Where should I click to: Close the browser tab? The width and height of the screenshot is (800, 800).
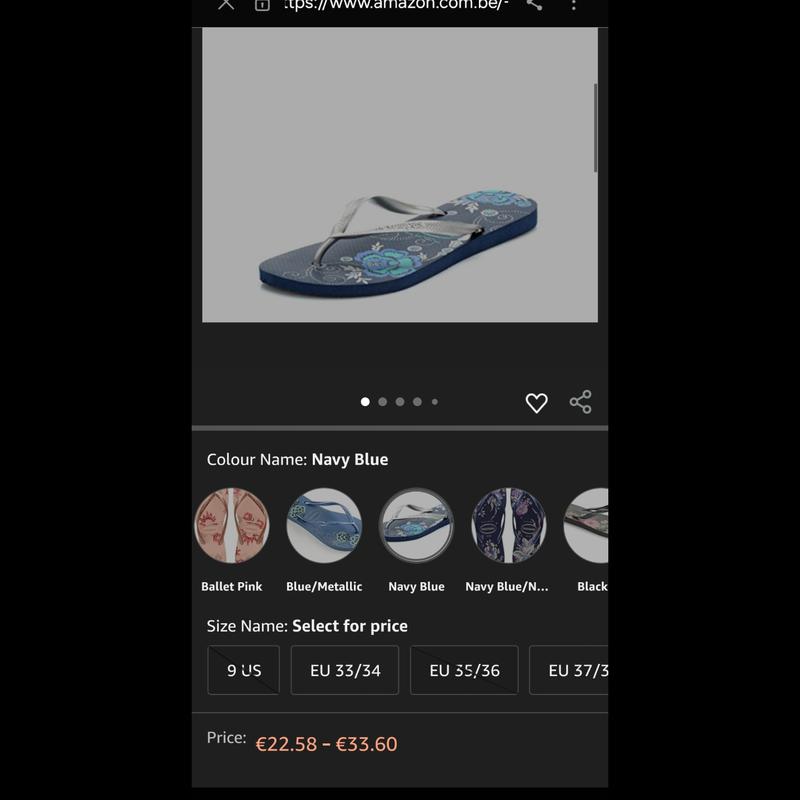click(x=226, y=4)
